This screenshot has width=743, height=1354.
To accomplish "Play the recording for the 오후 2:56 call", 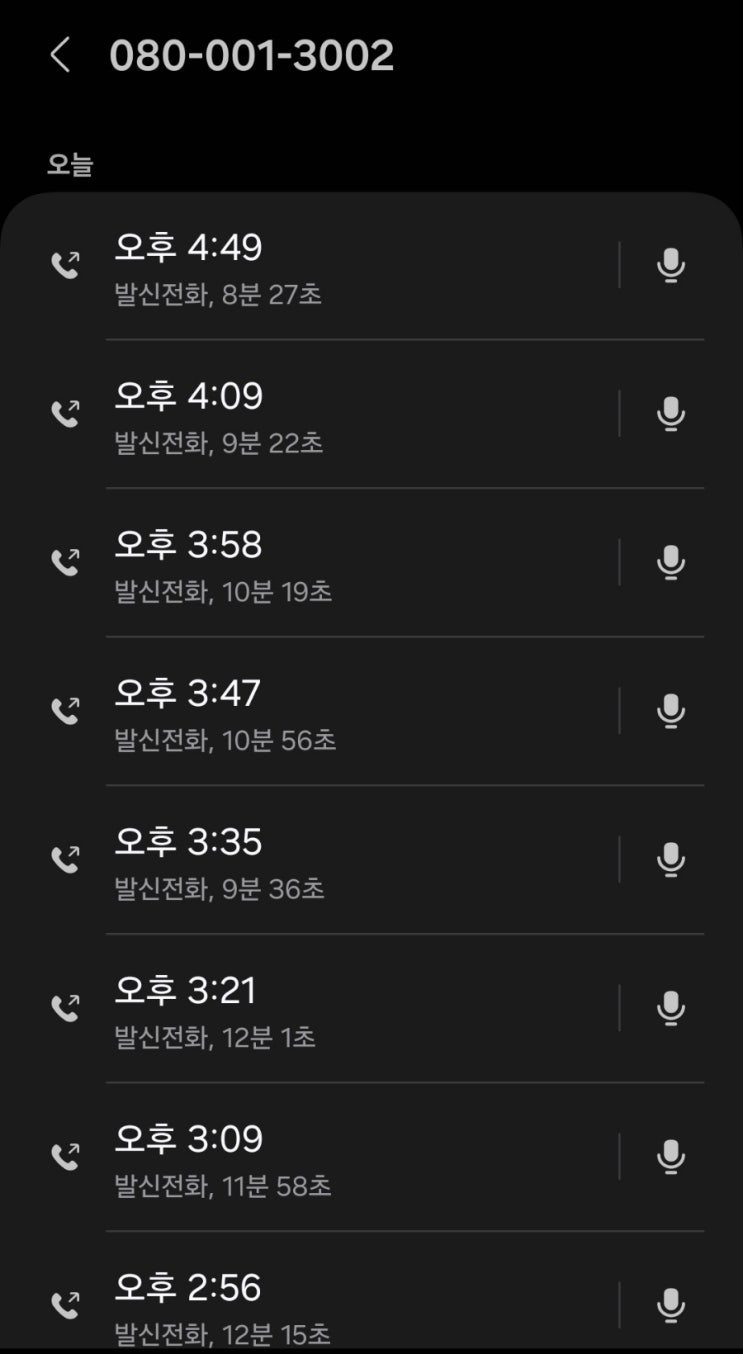I will [x=671, y=1305].
